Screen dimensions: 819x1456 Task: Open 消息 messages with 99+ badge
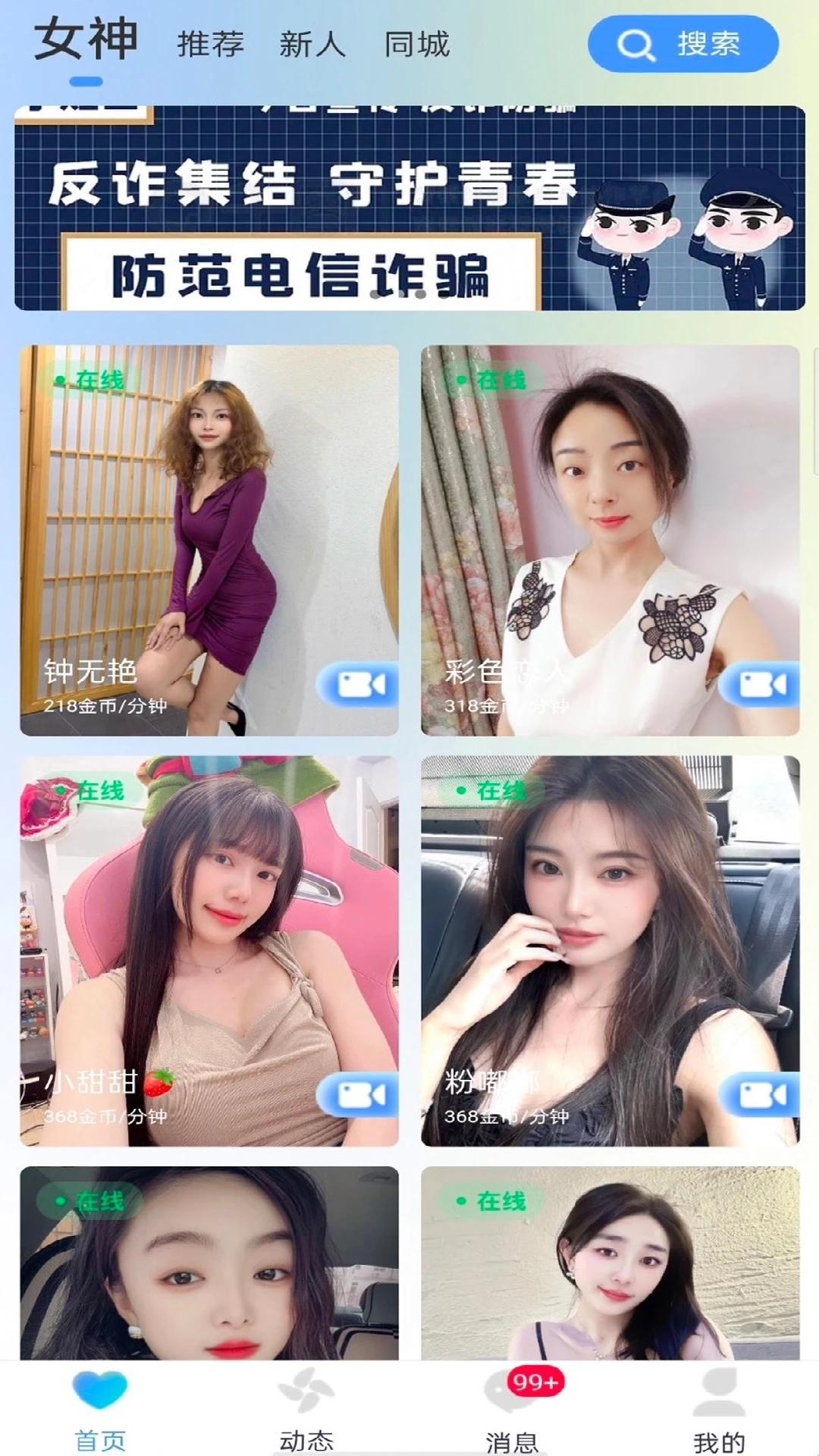(x=513, y=1409)
